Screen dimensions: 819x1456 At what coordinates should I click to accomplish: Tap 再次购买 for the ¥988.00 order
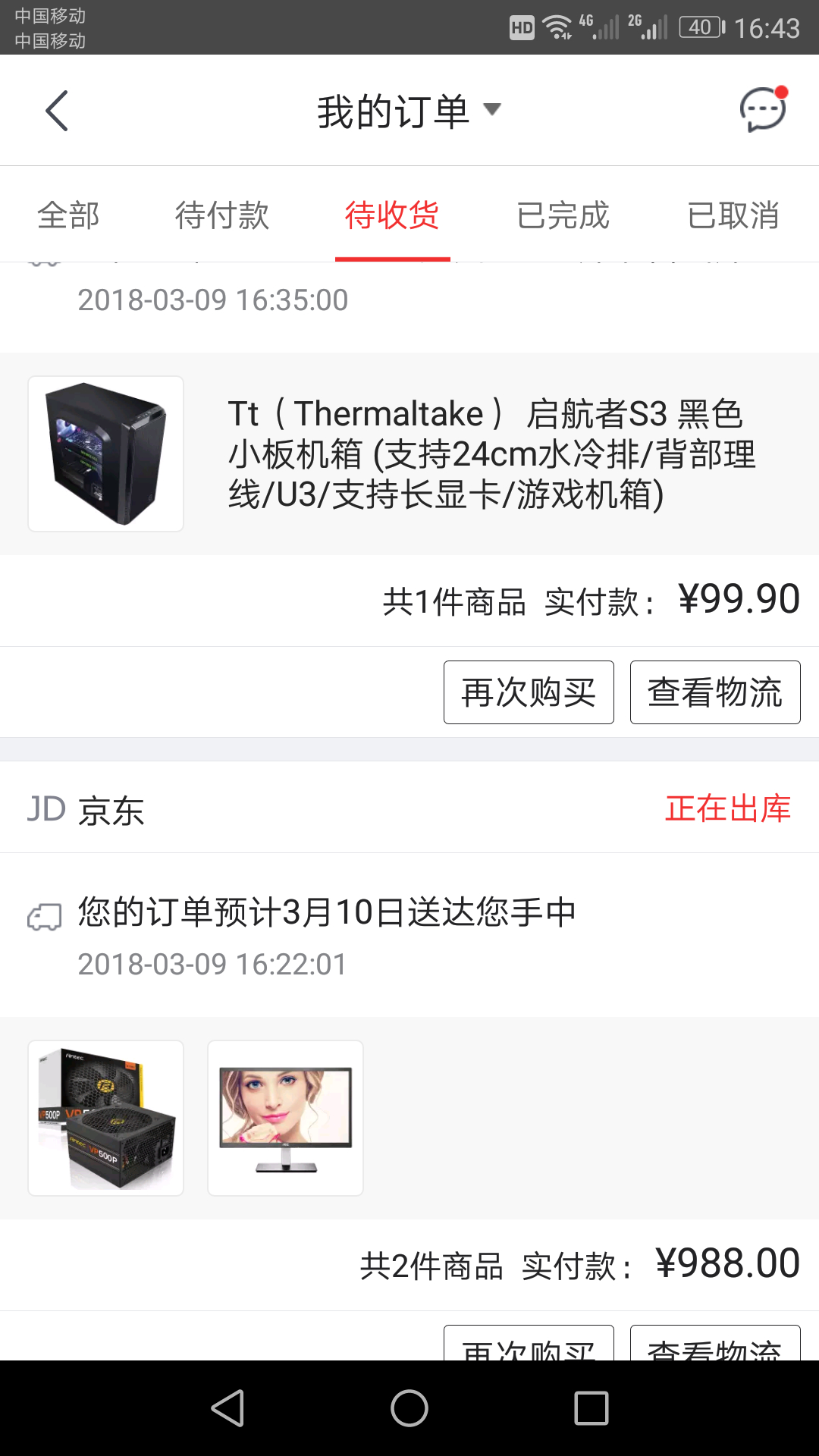click(529, 1345)
